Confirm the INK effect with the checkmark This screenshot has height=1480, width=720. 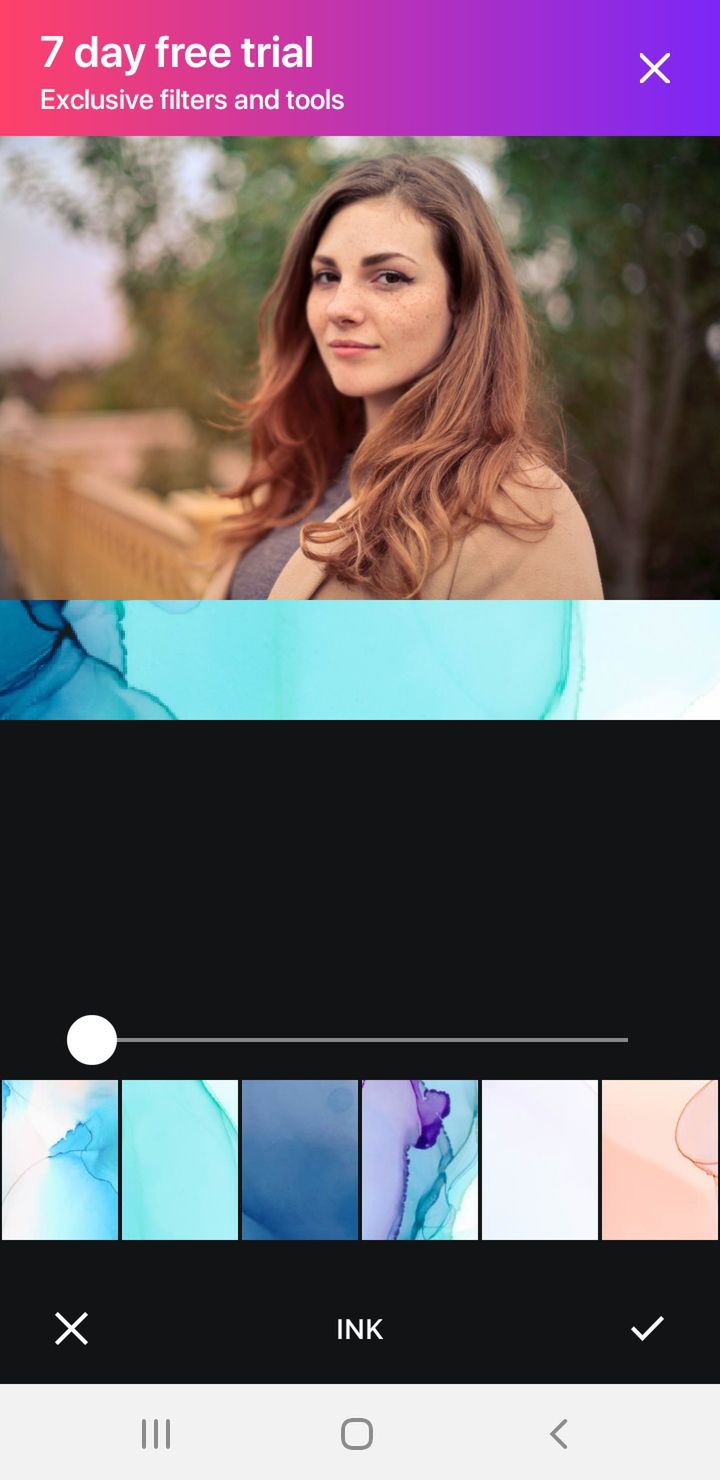point(647,1329)
